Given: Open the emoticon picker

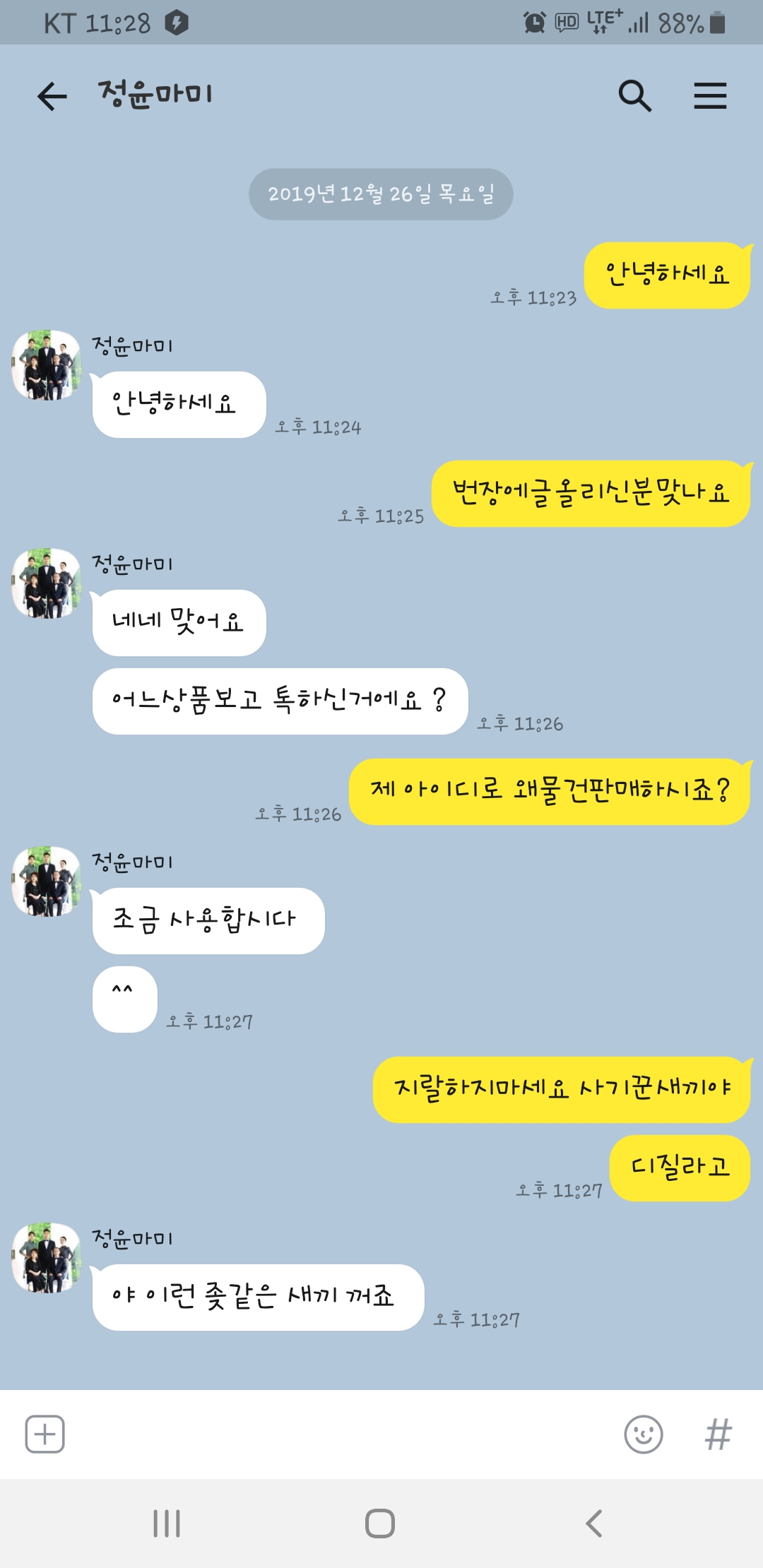Looking at the screenshot, I should click(644, 1434).
